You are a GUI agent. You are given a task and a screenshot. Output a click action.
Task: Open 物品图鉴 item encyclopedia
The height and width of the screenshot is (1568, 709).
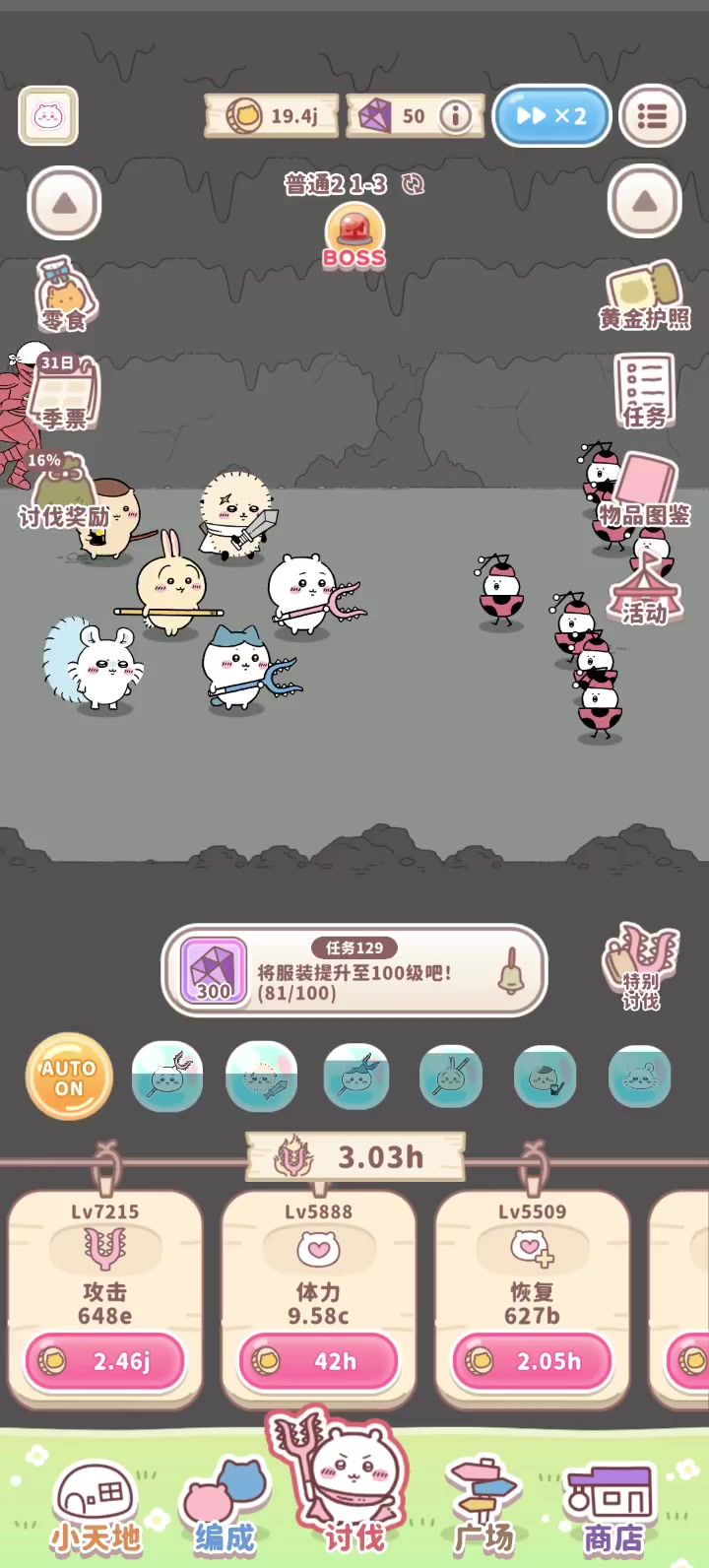pyautogui.click(x=645, y=490)
